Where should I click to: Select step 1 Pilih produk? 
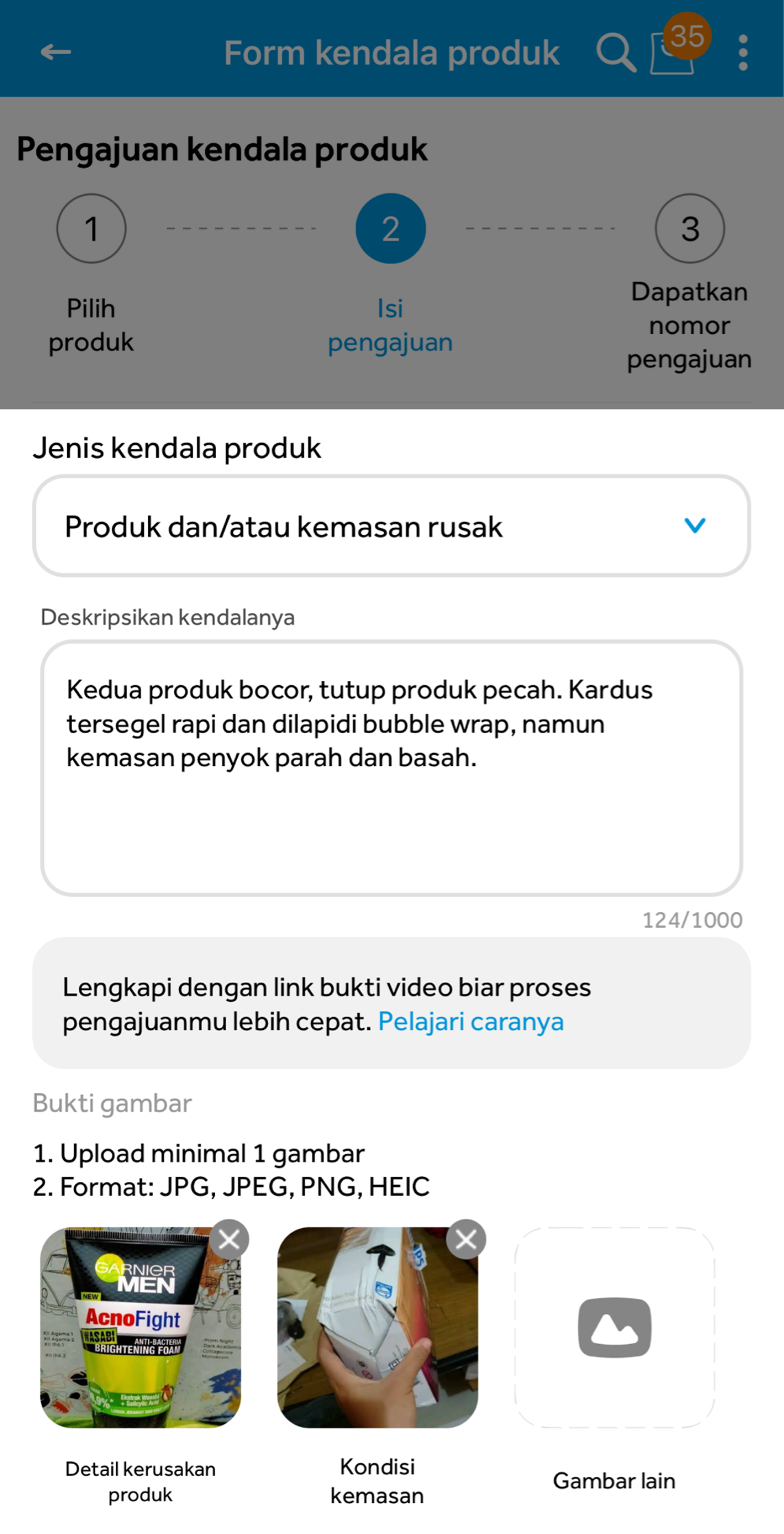pyautogui.click(x=90, y=228)
